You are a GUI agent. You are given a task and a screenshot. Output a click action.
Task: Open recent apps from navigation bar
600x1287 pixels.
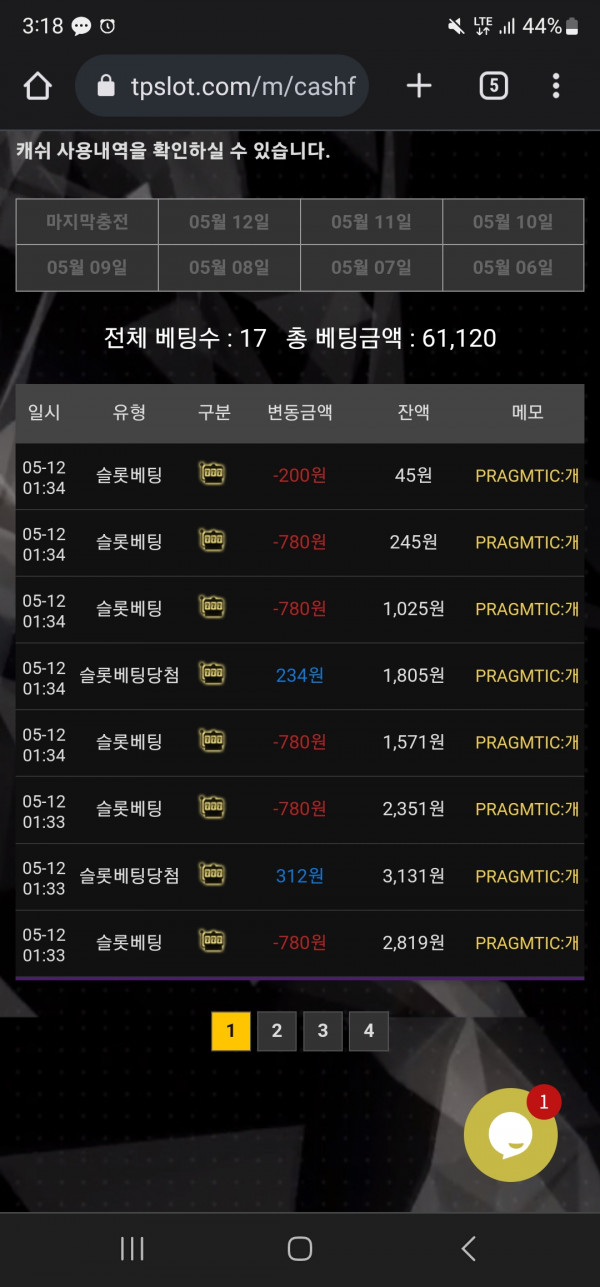pyautogui.click(x=132, y=1248)
